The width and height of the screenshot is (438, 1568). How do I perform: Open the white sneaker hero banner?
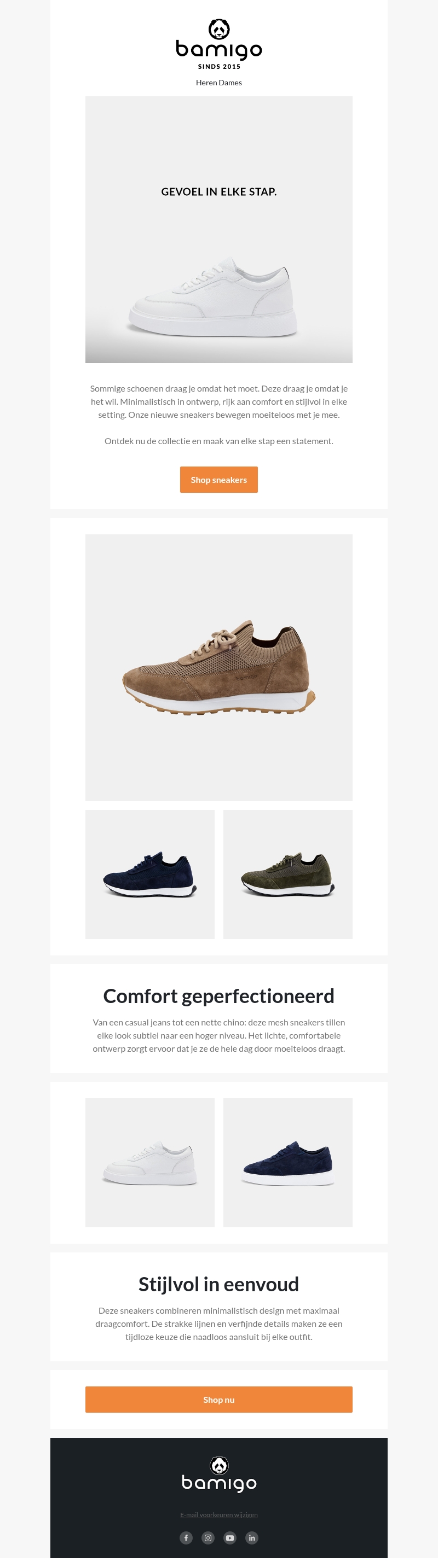218,230
